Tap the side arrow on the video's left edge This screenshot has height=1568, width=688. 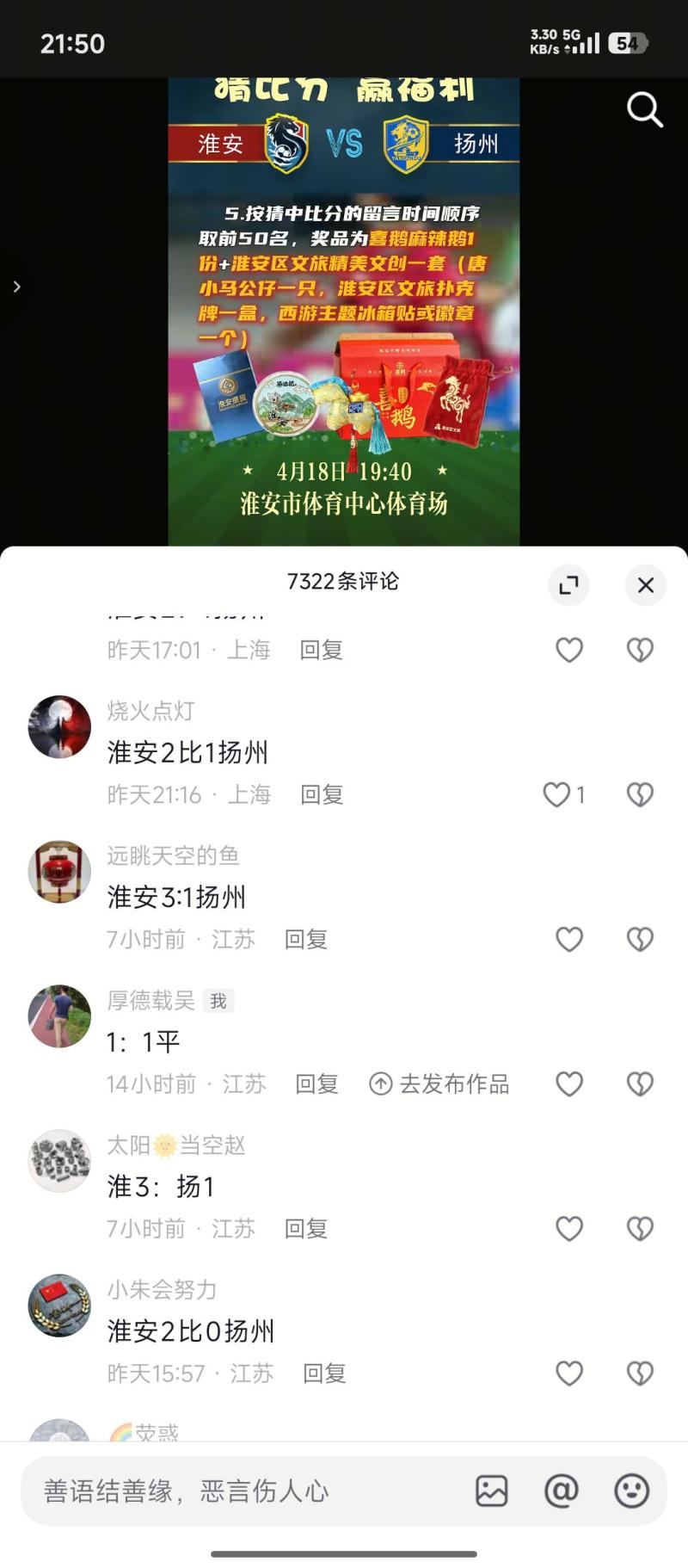pyautogui.click(x=17, y=287)
